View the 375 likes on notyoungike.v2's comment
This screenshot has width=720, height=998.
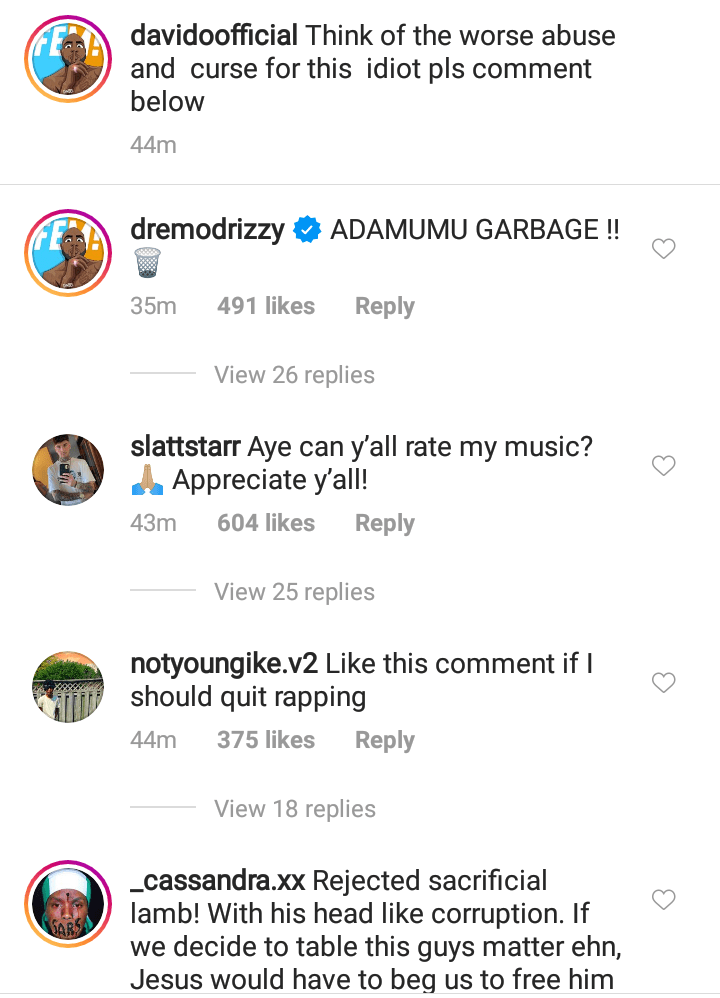[x=266, y=740]
